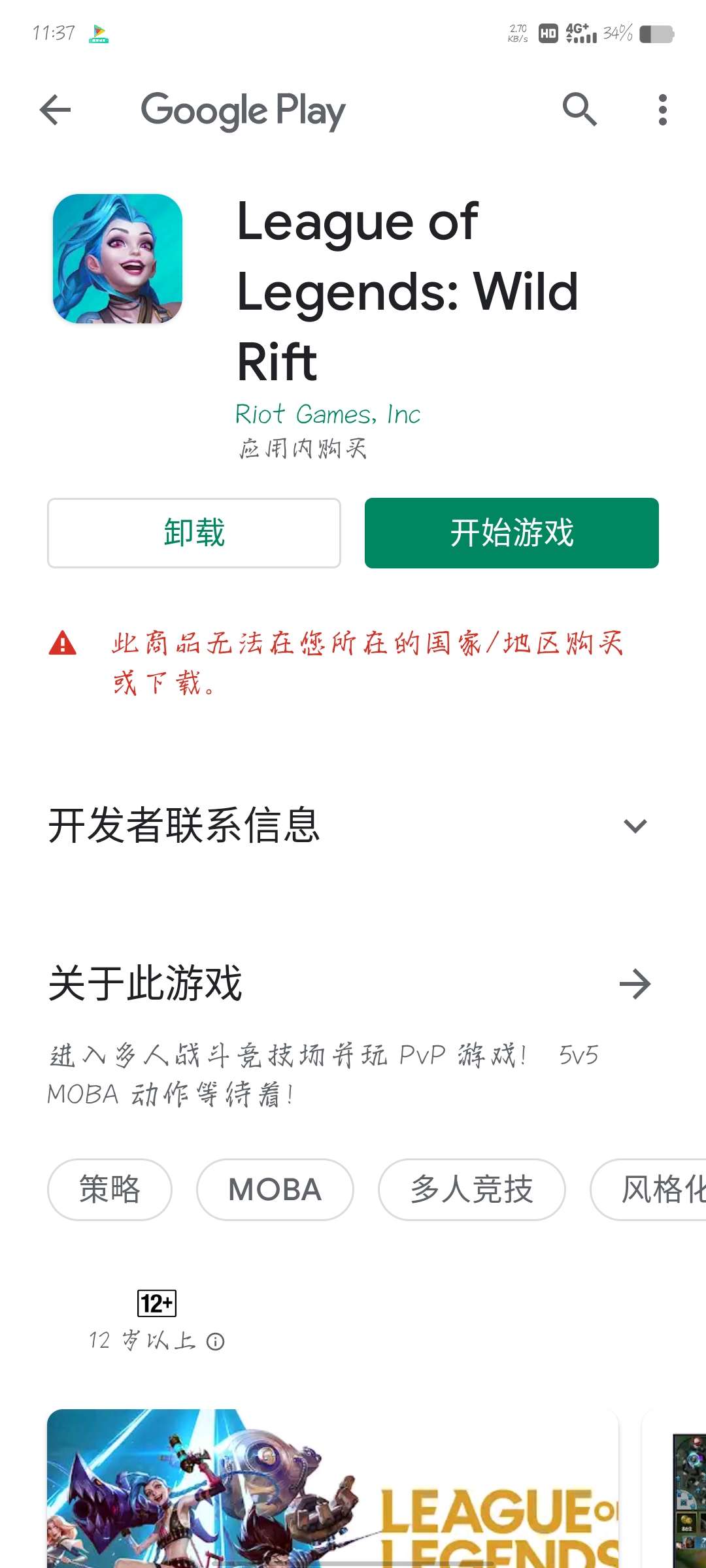Open Google Play search

(580, 109)
